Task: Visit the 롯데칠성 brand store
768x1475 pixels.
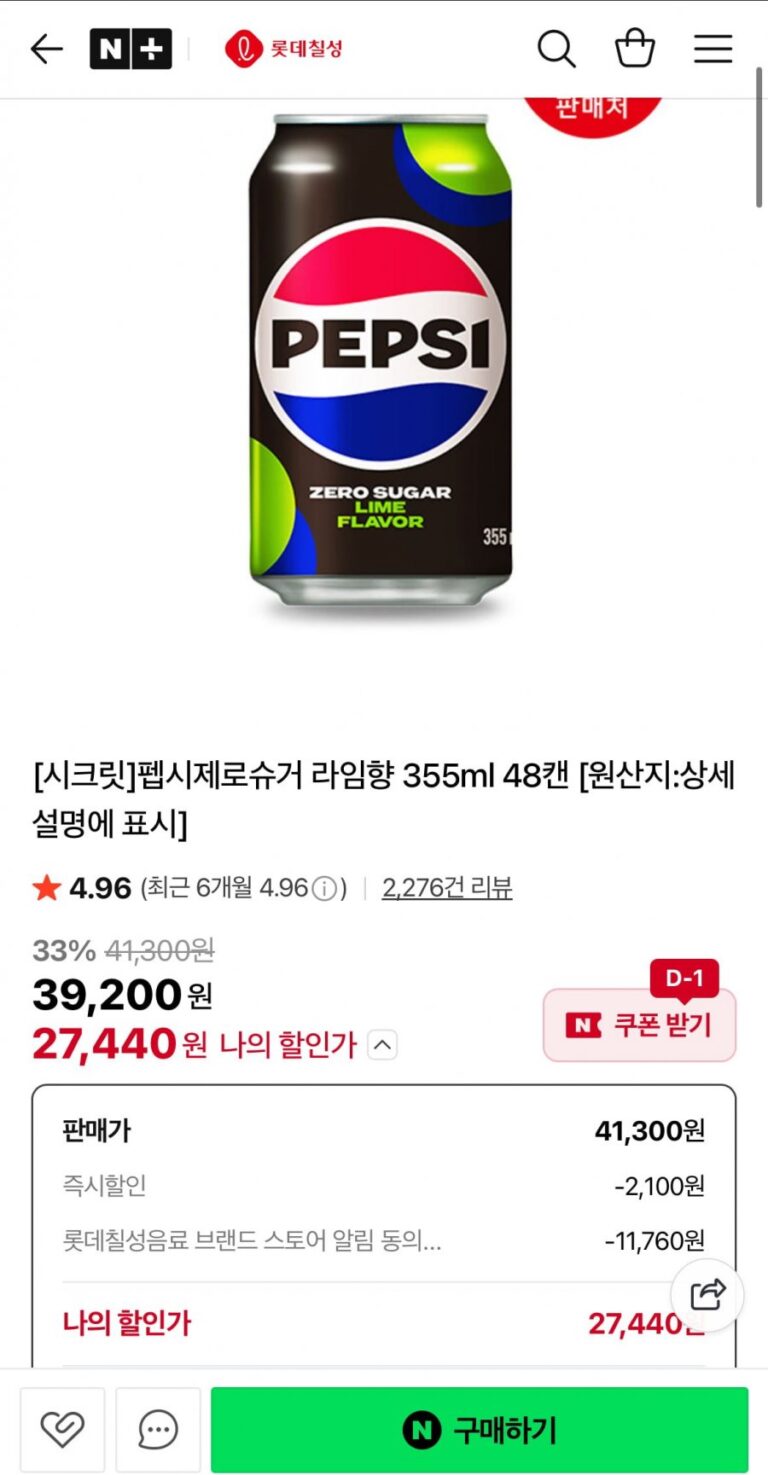Action: (284, 49)
